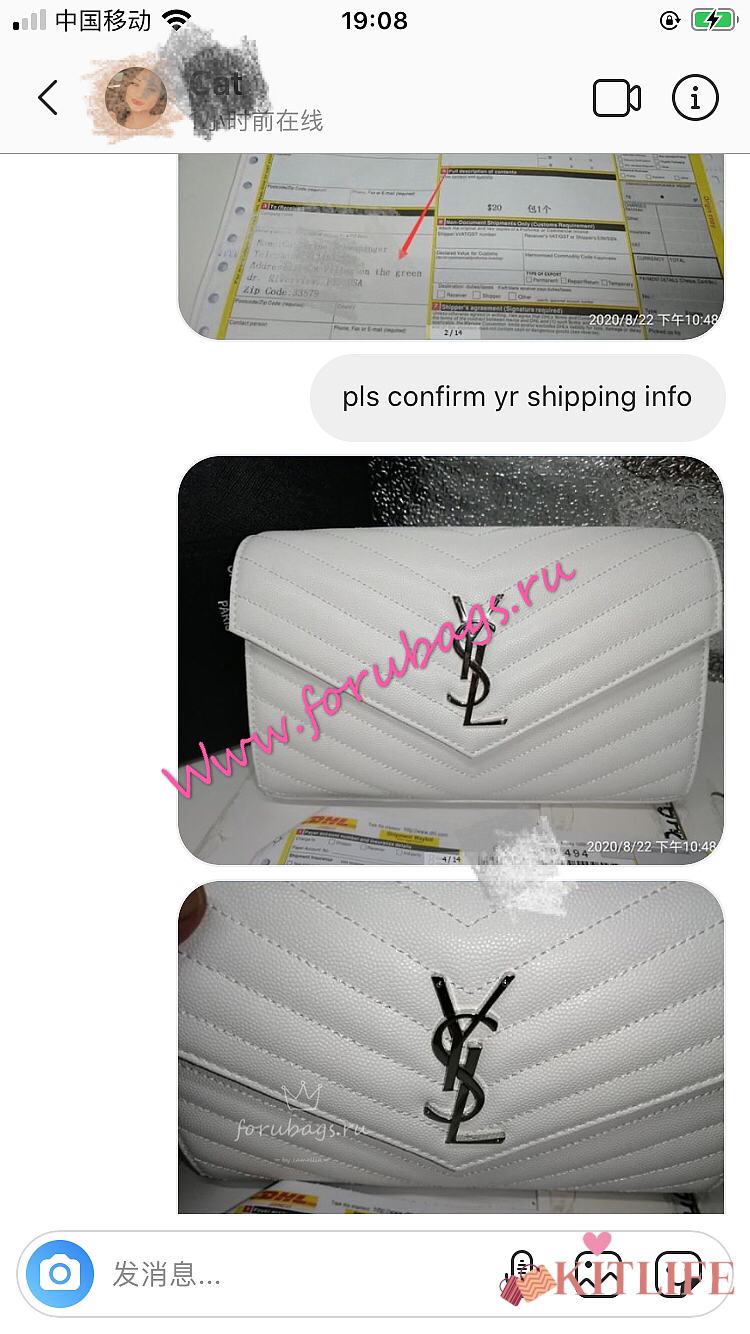This screenshot has width=750, height=1334.
Task: Open the close-up logo photo of the bag
Action: tap(450, 1047)
